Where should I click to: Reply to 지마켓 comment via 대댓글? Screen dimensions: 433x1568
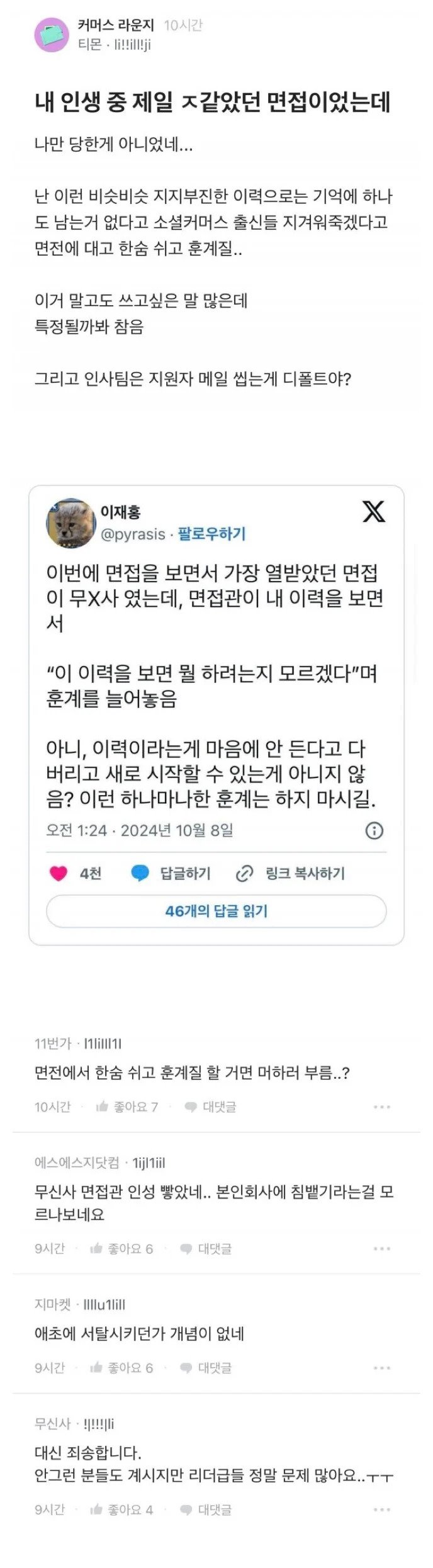[206, 1367]
